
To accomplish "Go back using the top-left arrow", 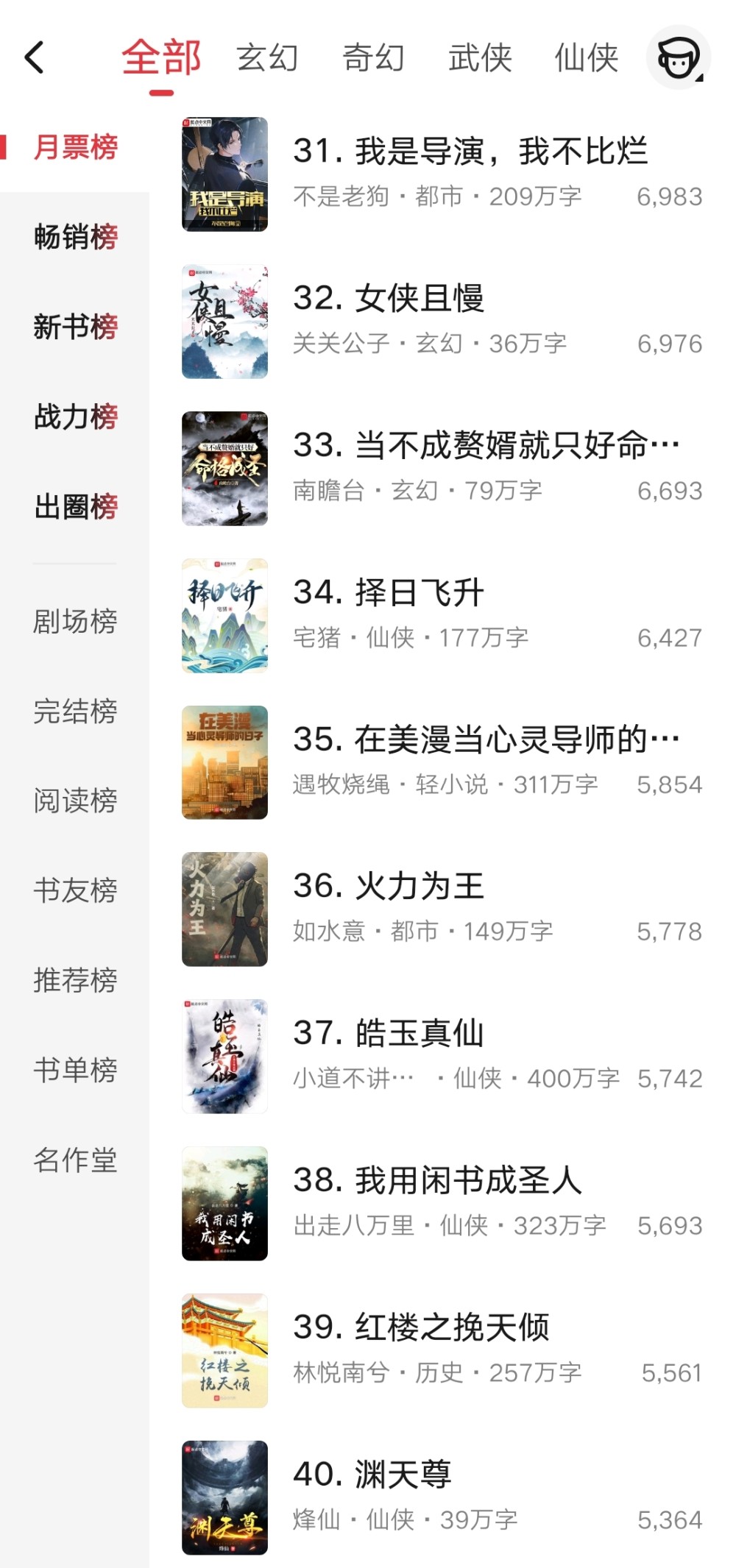I will pos(35,57).
